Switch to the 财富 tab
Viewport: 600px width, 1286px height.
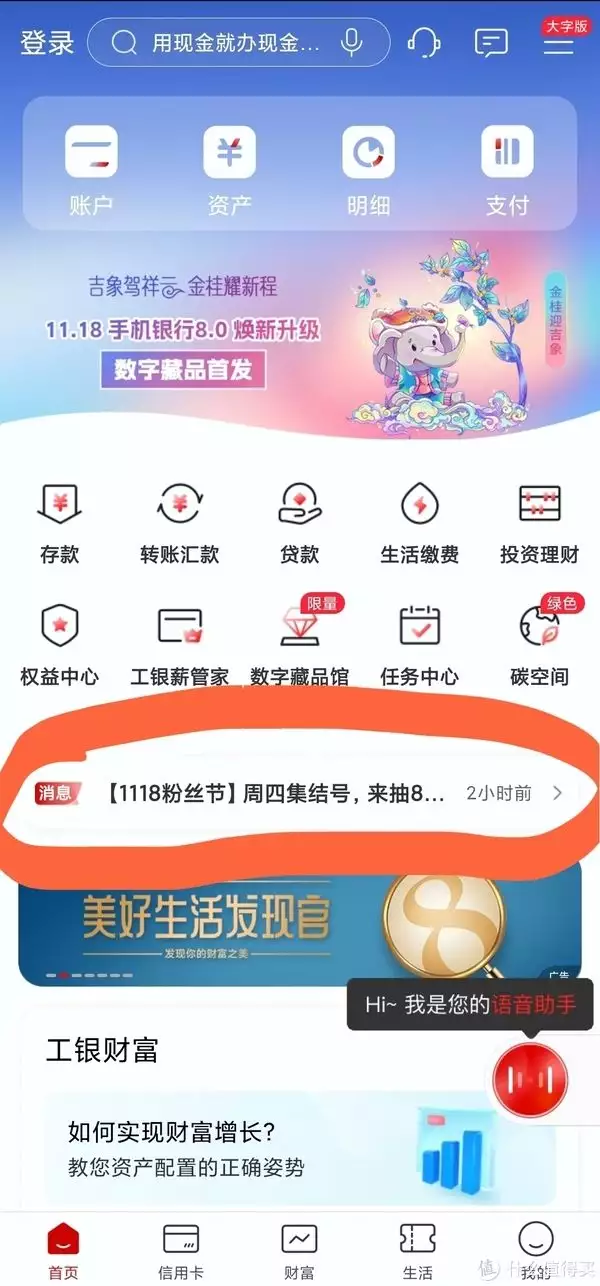pos(299,1250)
